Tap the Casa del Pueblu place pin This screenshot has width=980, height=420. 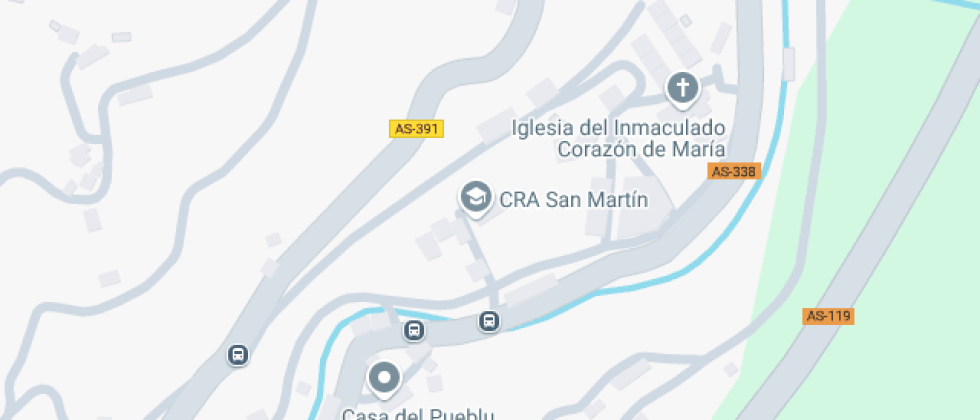click(384, 380)
